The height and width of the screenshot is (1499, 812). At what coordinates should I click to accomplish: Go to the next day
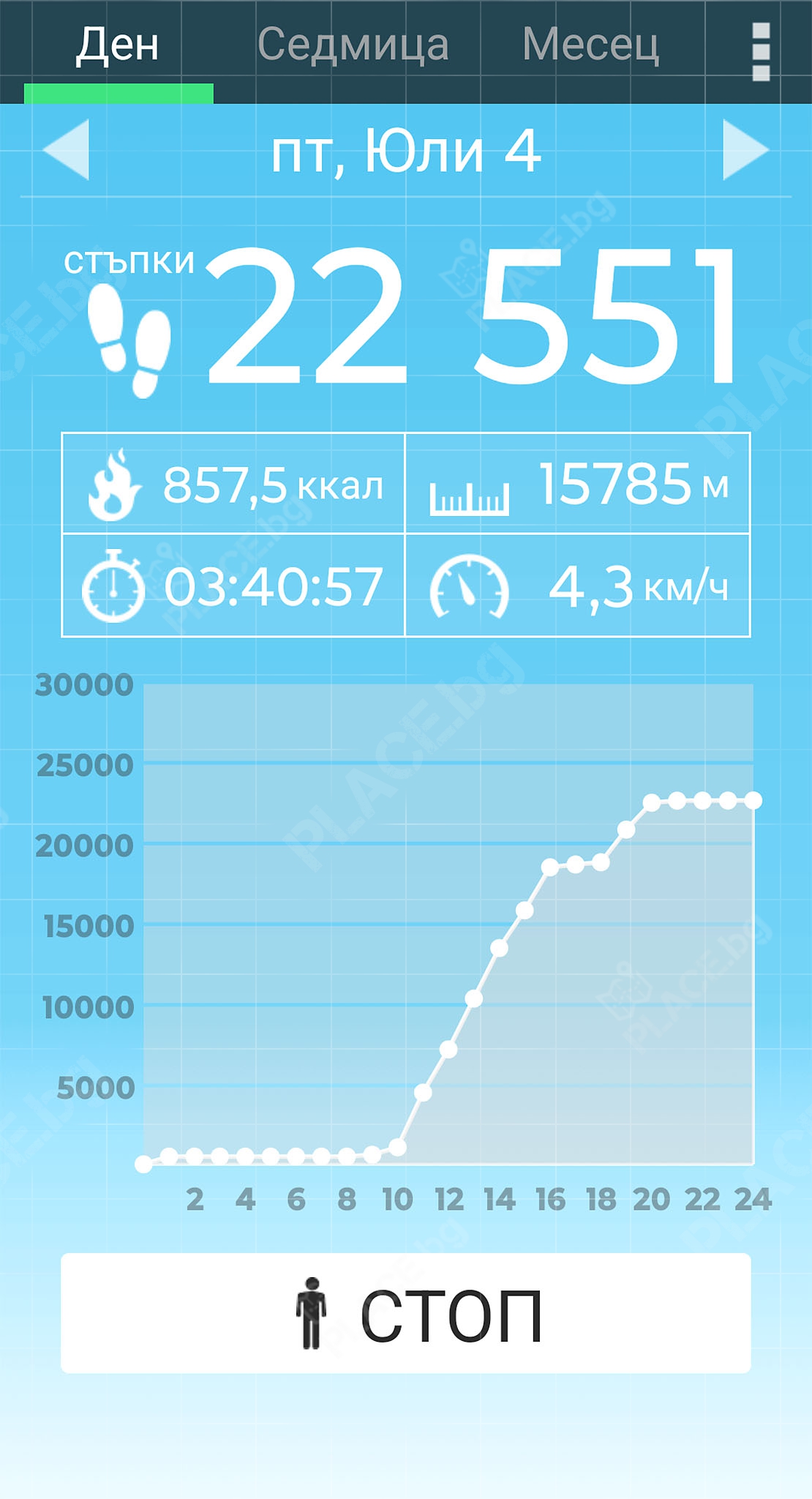coord(745,150)
